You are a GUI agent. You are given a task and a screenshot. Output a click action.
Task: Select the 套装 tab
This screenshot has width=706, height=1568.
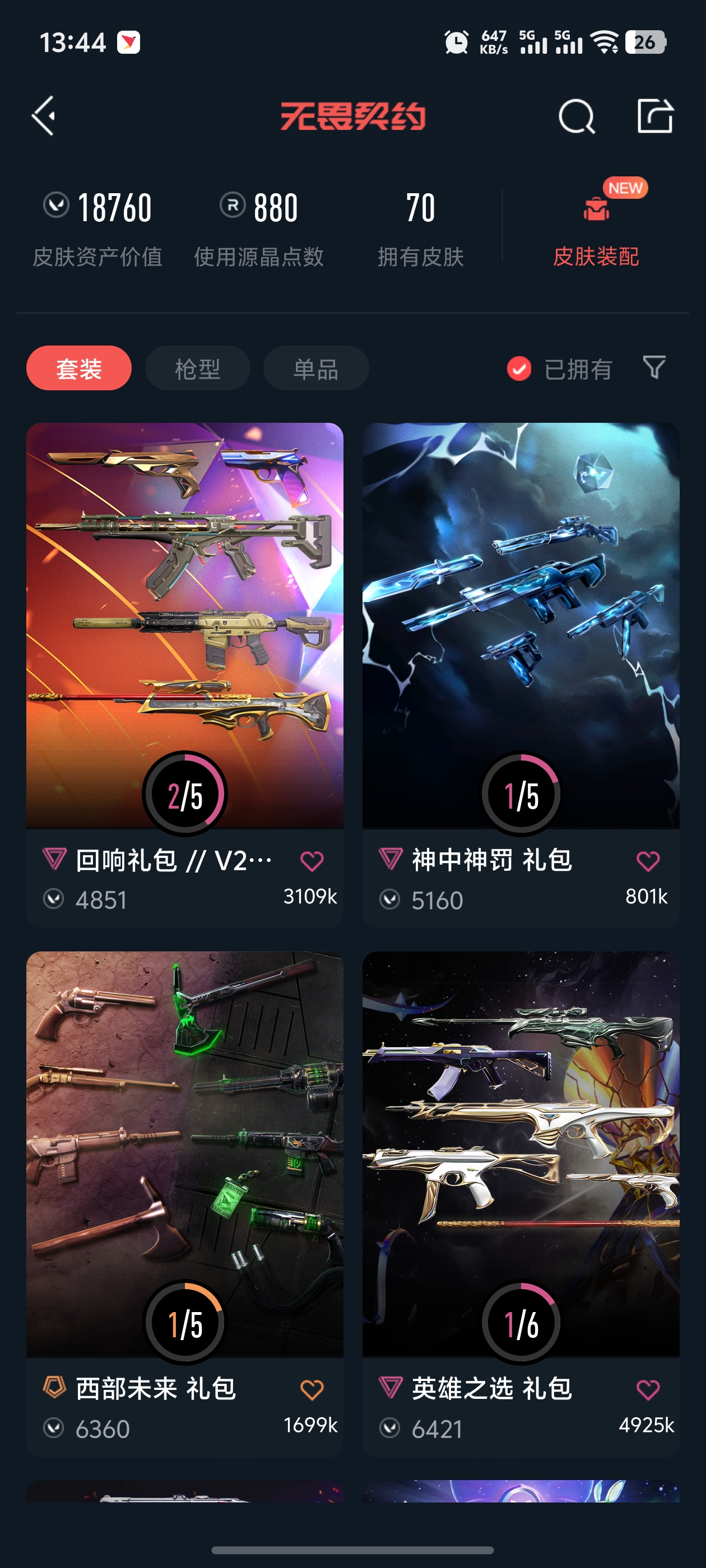point(78,369)
